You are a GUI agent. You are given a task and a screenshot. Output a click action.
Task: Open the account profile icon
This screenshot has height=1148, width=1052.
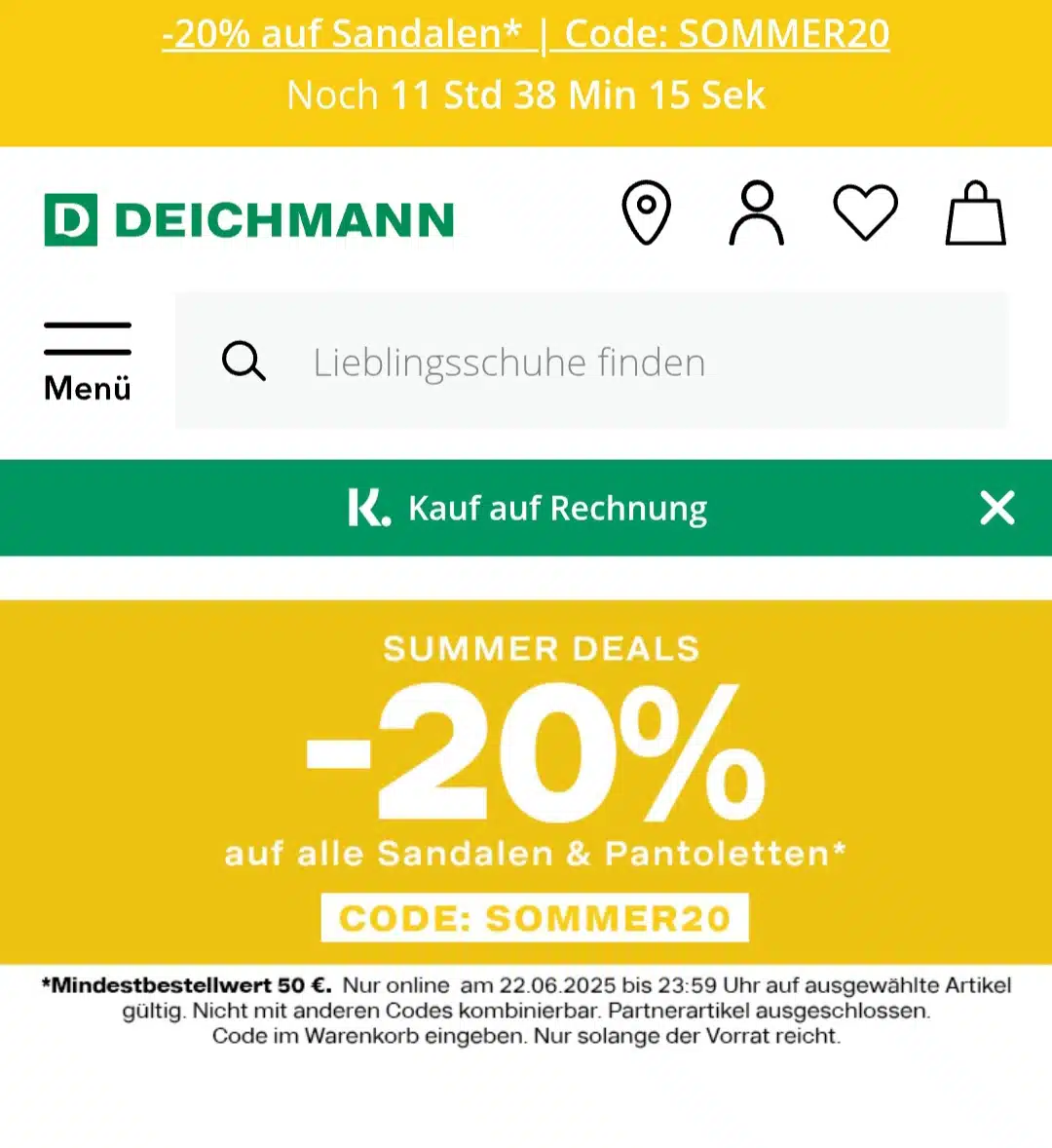pos(757,212)
